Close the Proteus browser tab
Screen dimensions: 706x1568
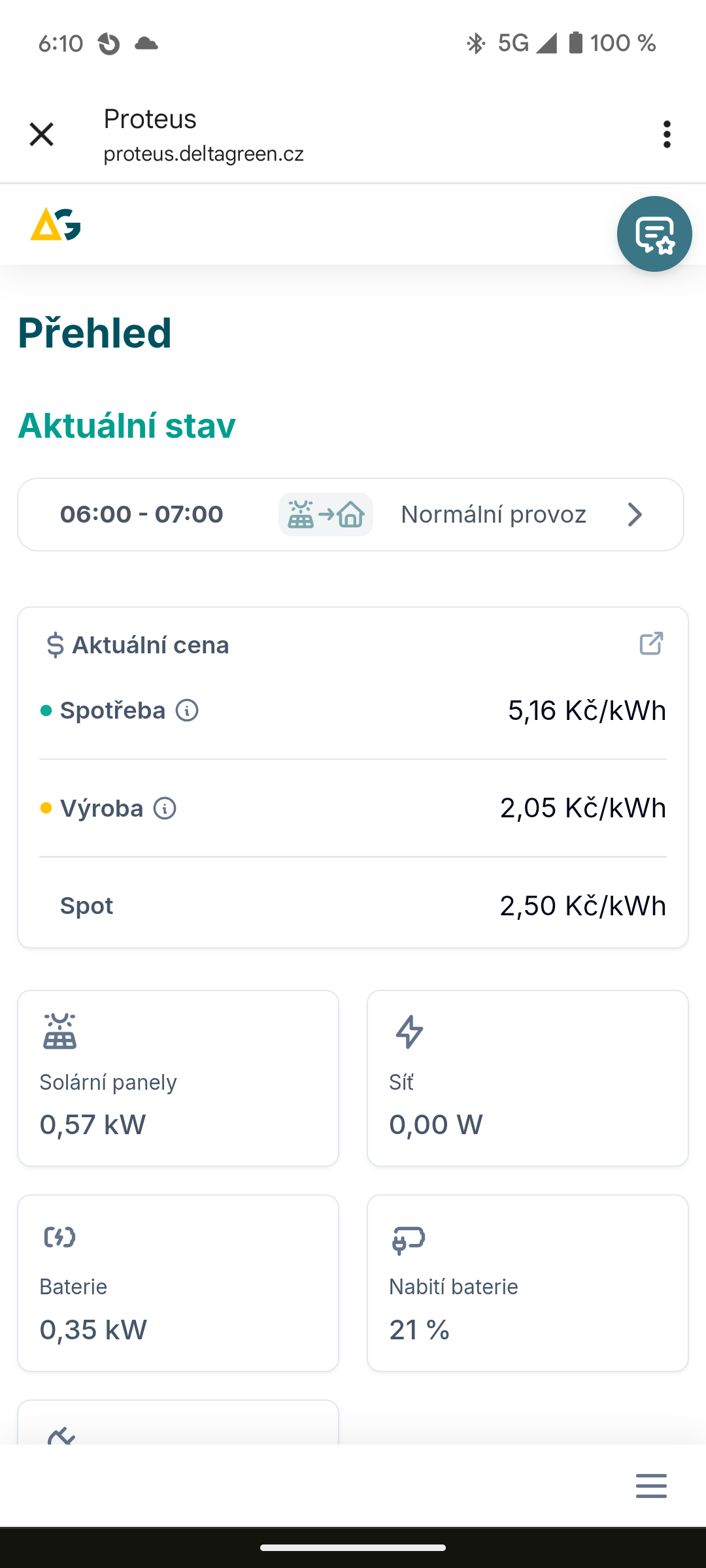click(41, 135)
